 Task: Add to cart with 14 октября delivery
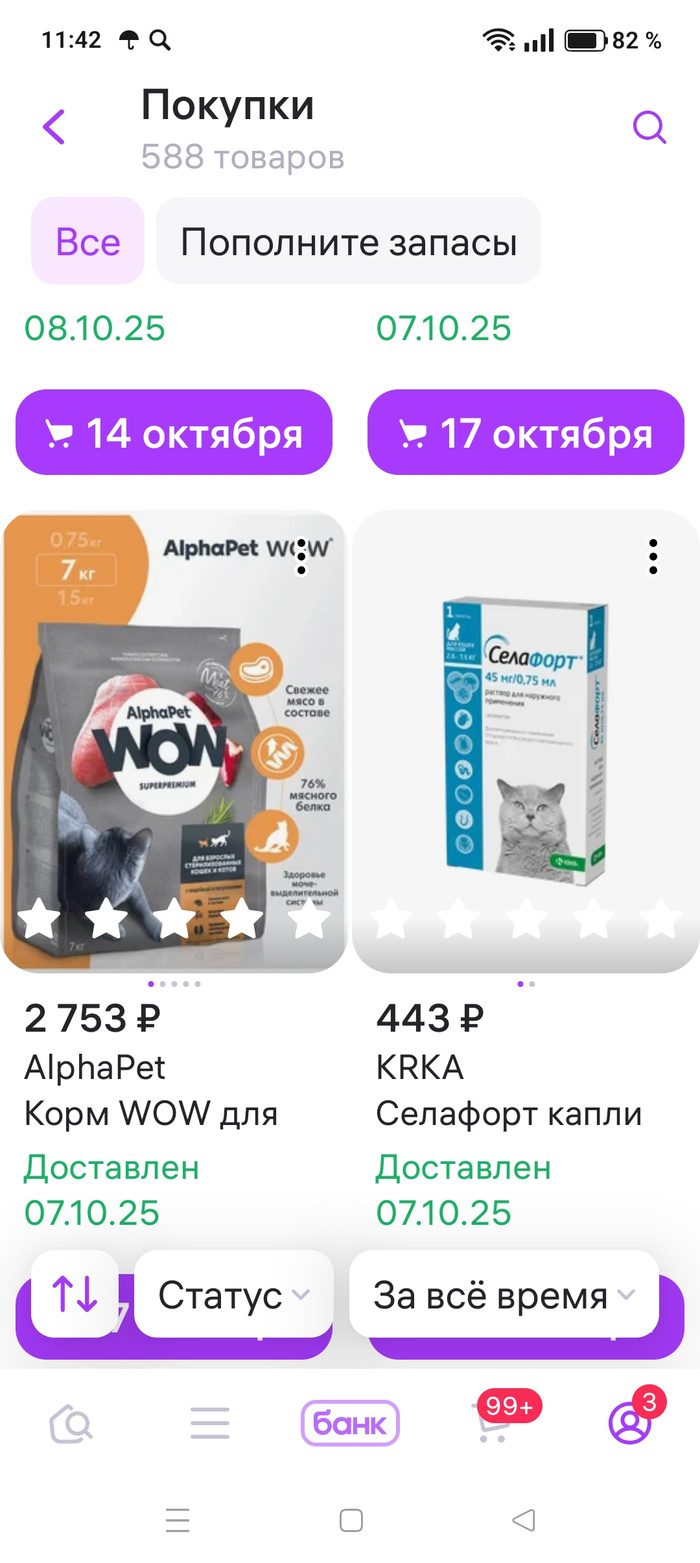(174, 433)
